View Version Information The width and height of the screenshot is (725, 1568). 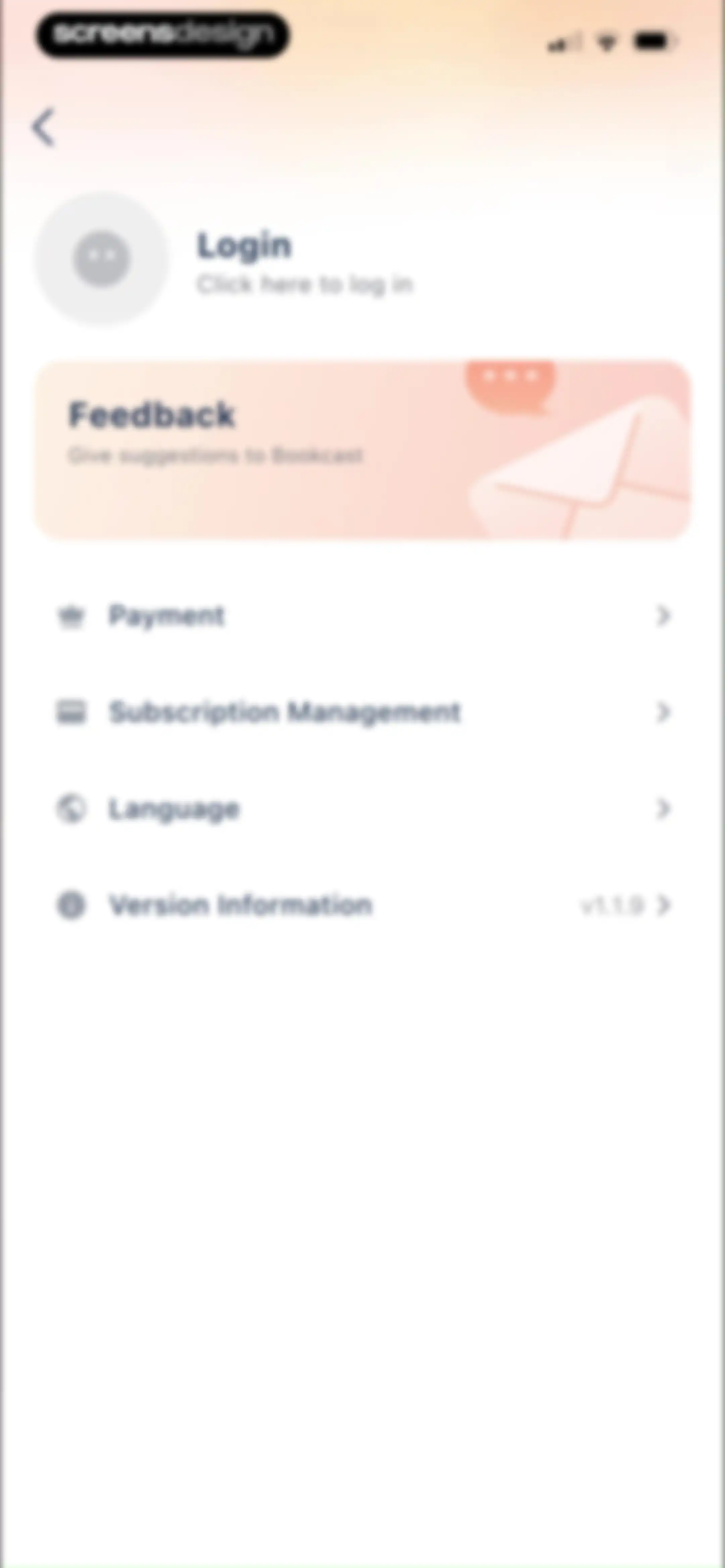click(x=363, y=905)
